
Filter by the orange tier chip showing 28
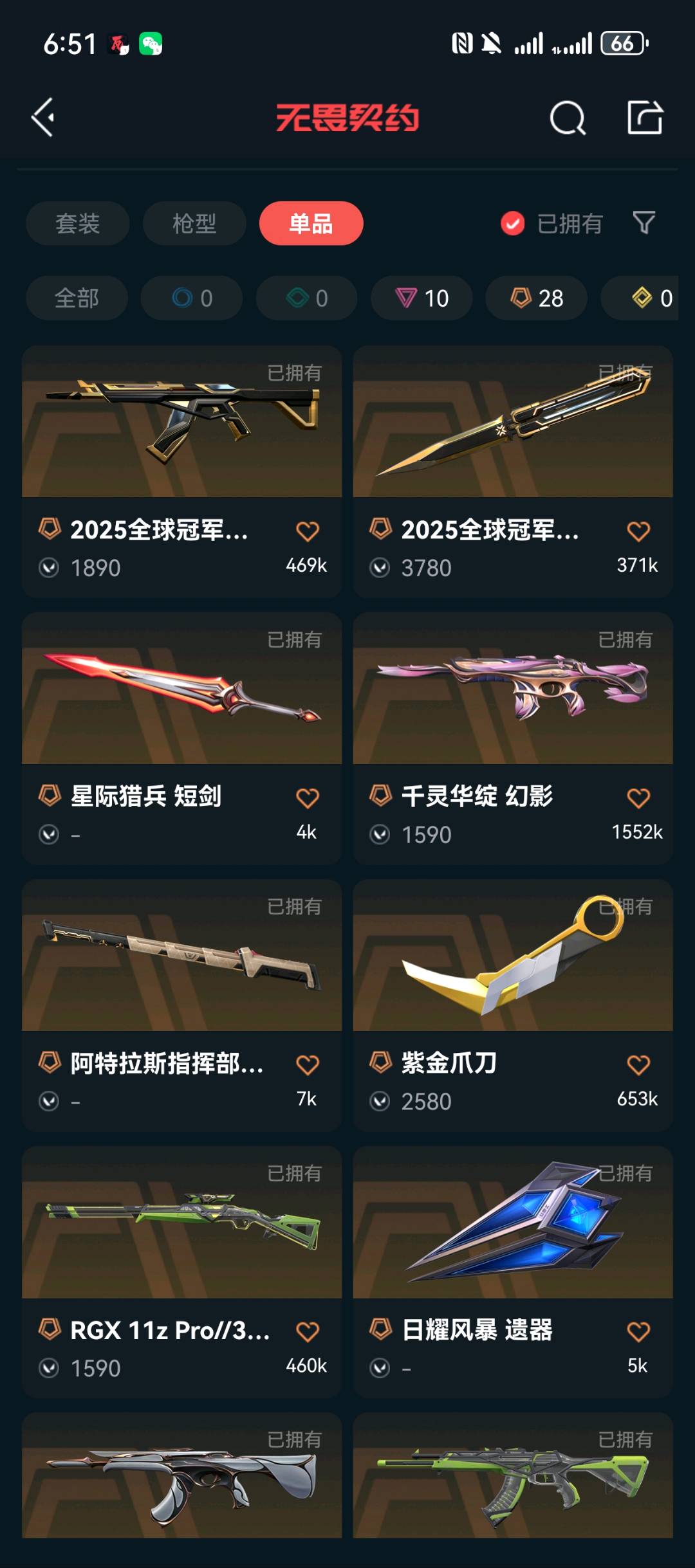pos(536,298)
